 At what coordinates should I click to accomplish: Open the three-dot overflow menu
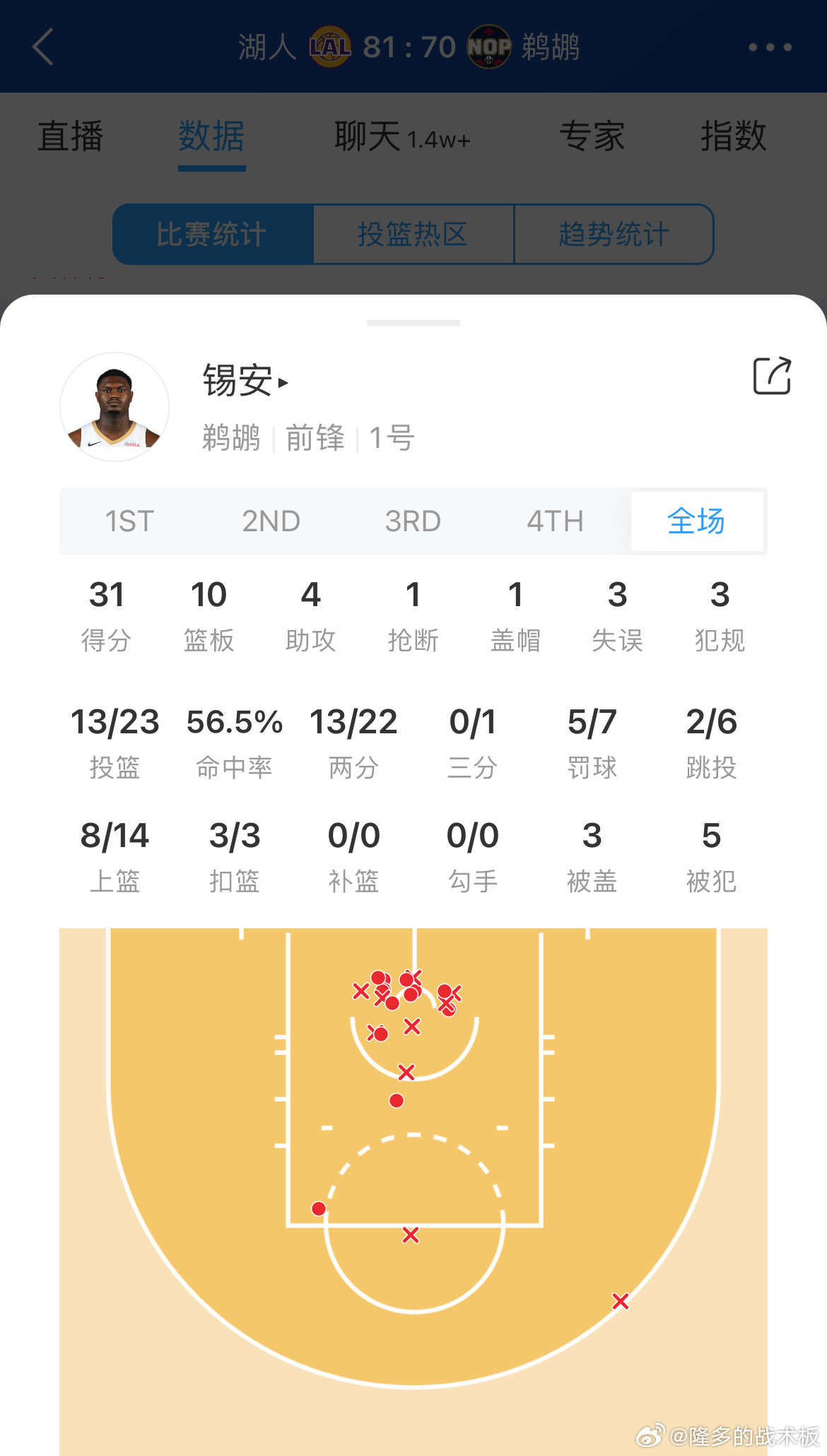tap(770, 47)
